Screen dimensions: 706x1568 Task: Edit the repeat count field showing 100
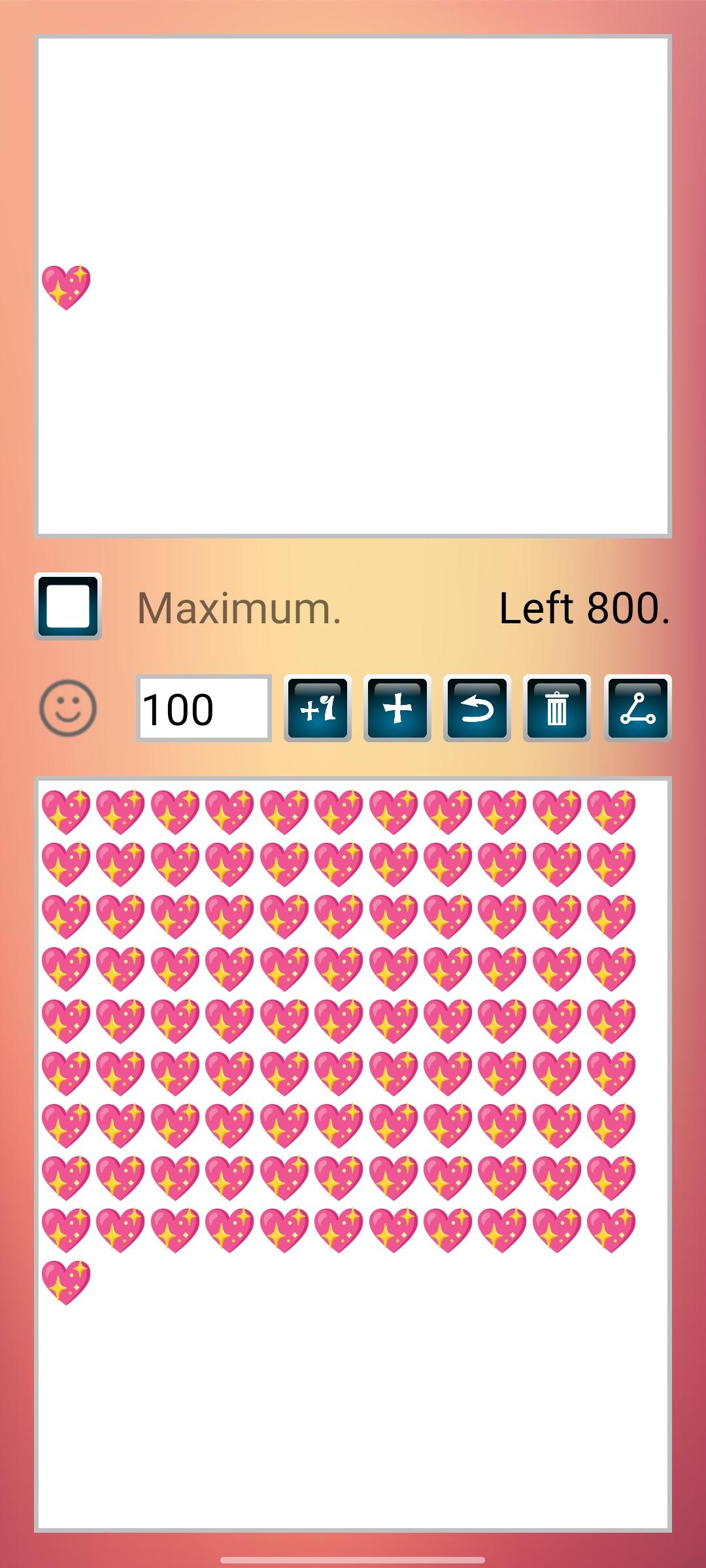pos(203,708)
